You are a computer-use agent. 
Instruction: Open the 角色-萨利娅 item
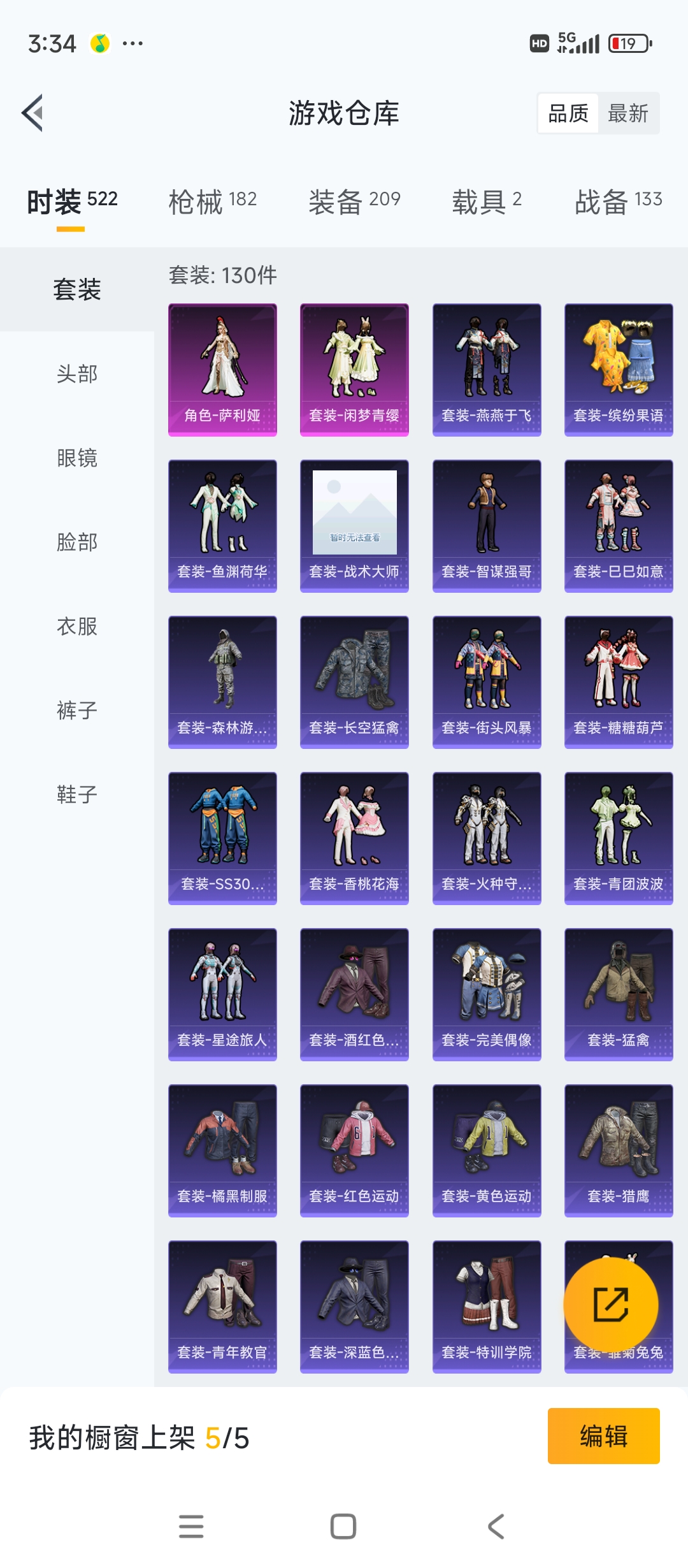tap(222, 370)
